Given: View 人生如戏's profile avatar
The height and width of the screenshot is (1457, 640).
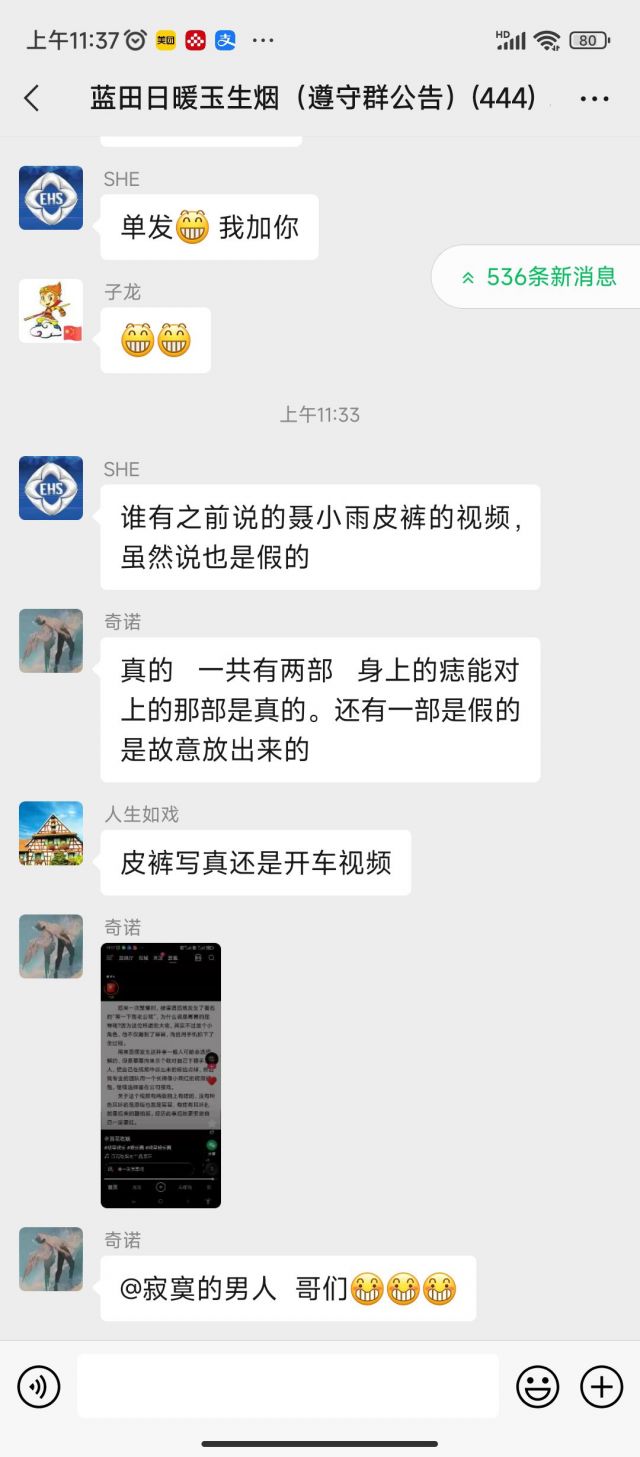Looking at the screenshot, I should (51, 833).
